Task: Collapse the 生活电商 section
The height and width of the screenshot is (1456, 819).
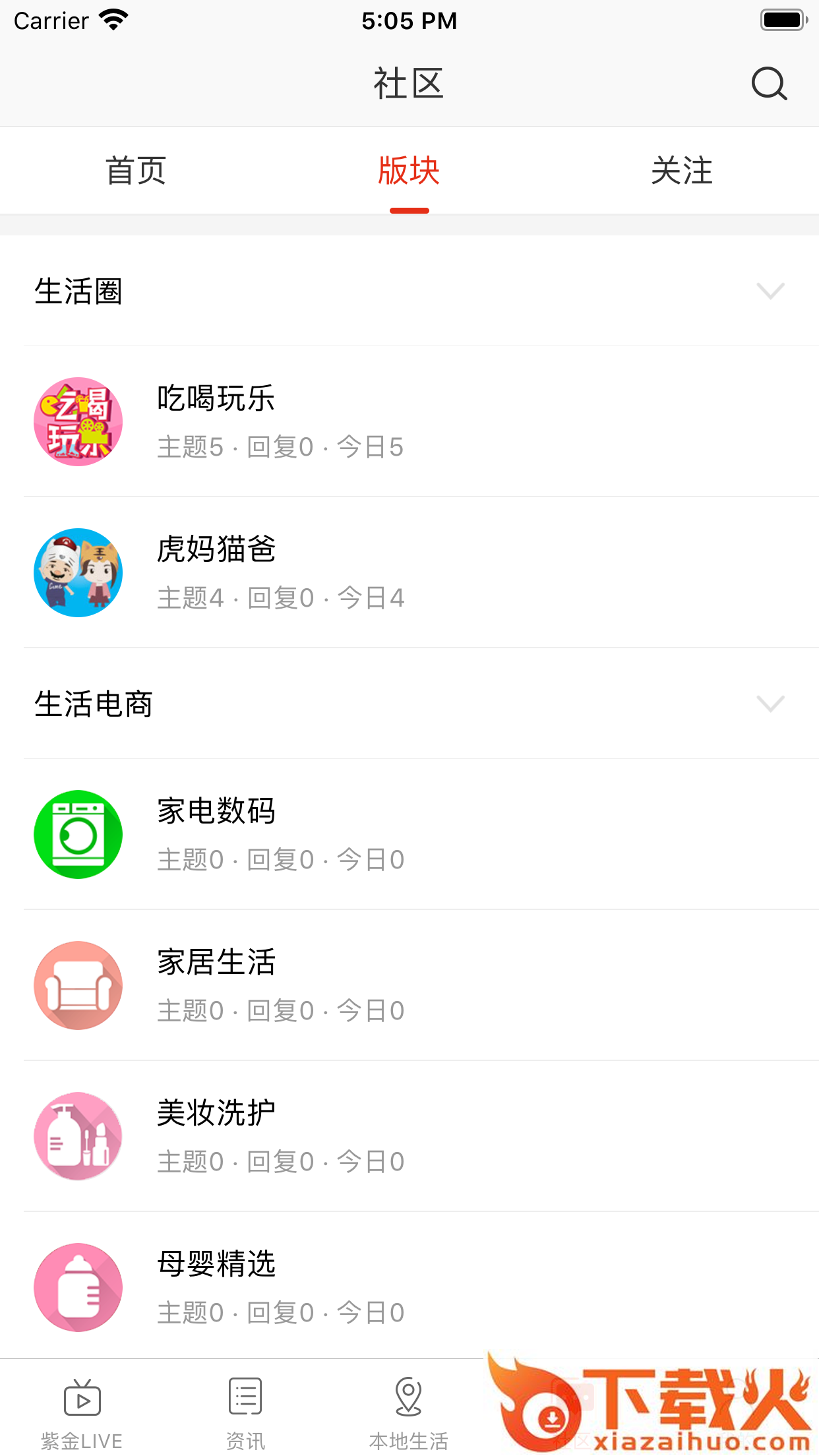Action: pyautogui.click(x=770, y=704)
